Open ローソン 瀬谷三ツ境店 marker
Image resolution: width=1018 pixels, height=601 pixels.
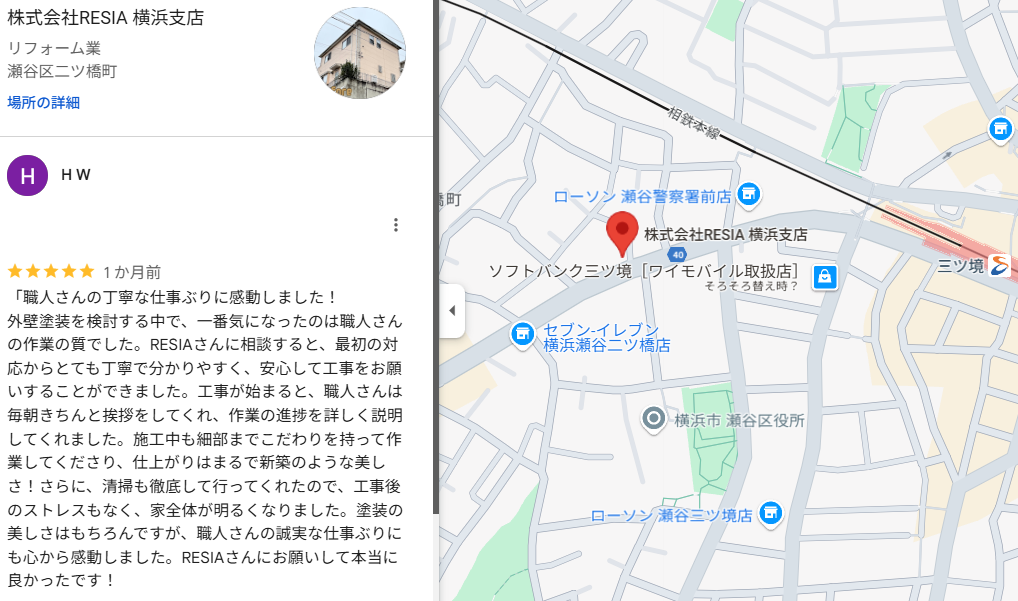click(769, 513)
